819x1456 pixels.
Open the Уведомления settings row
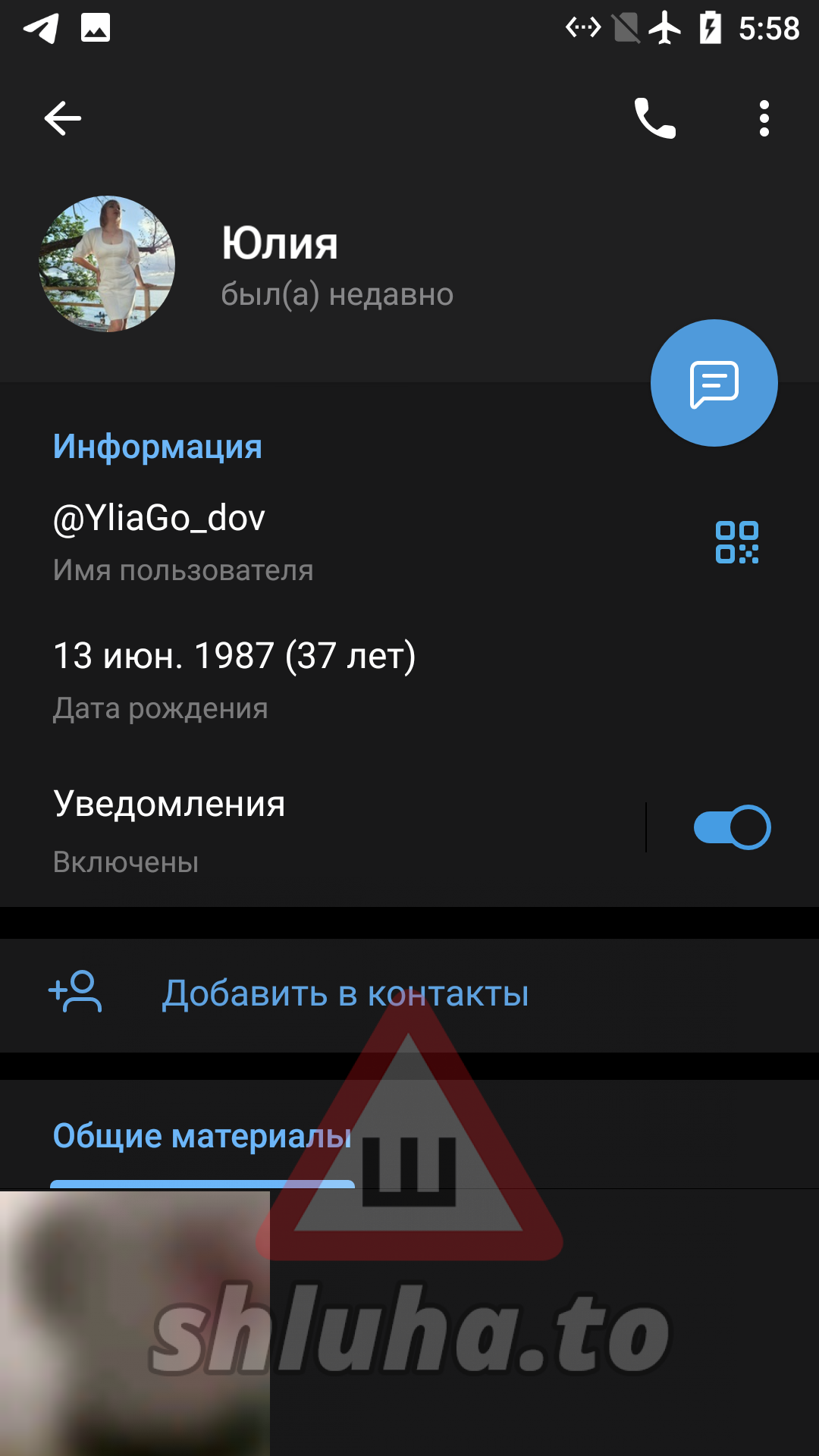click(303, 830)
